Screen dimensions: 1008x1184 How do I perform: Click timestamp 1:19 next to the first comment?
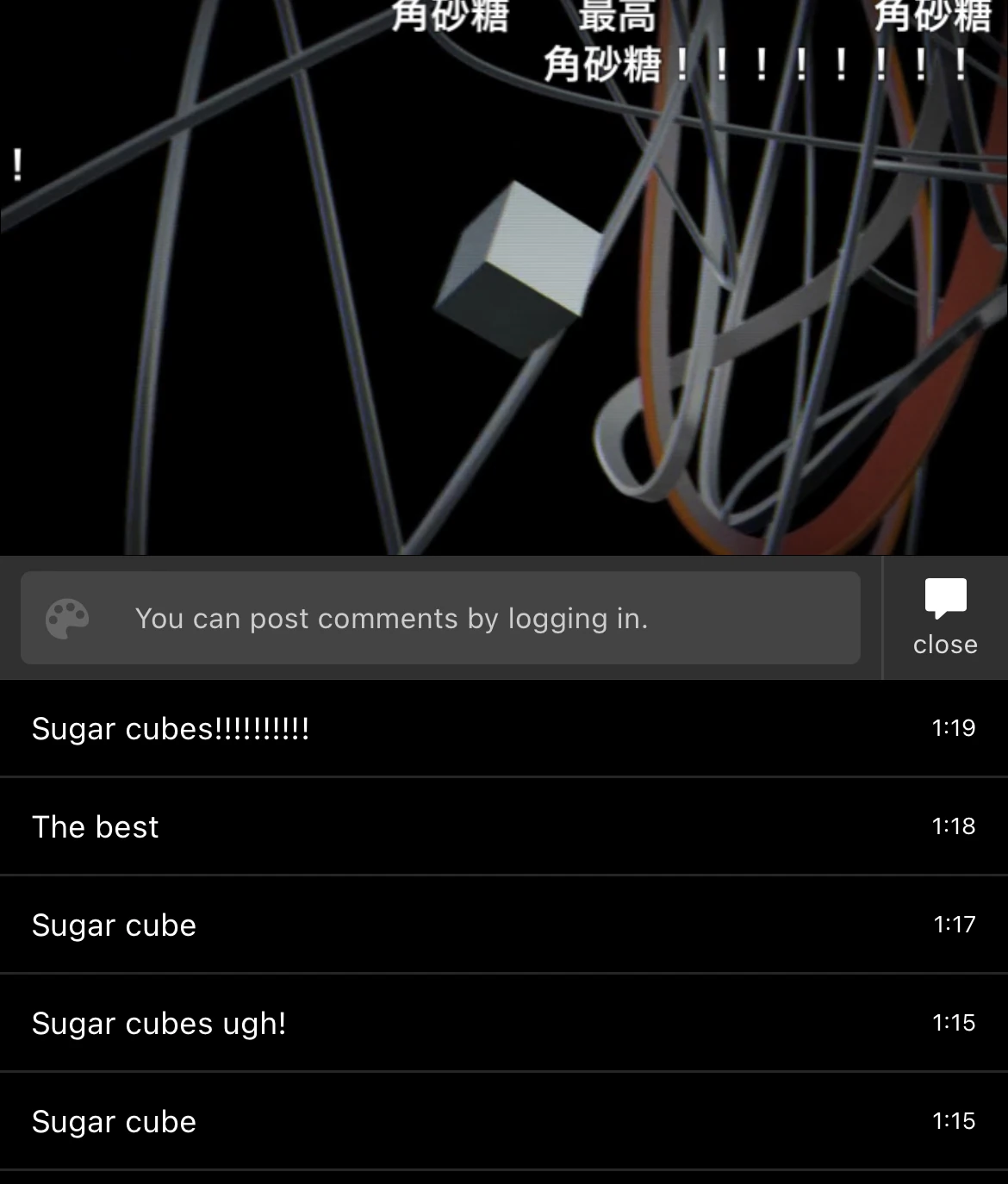pyautogui.click(x=955, y=728)
